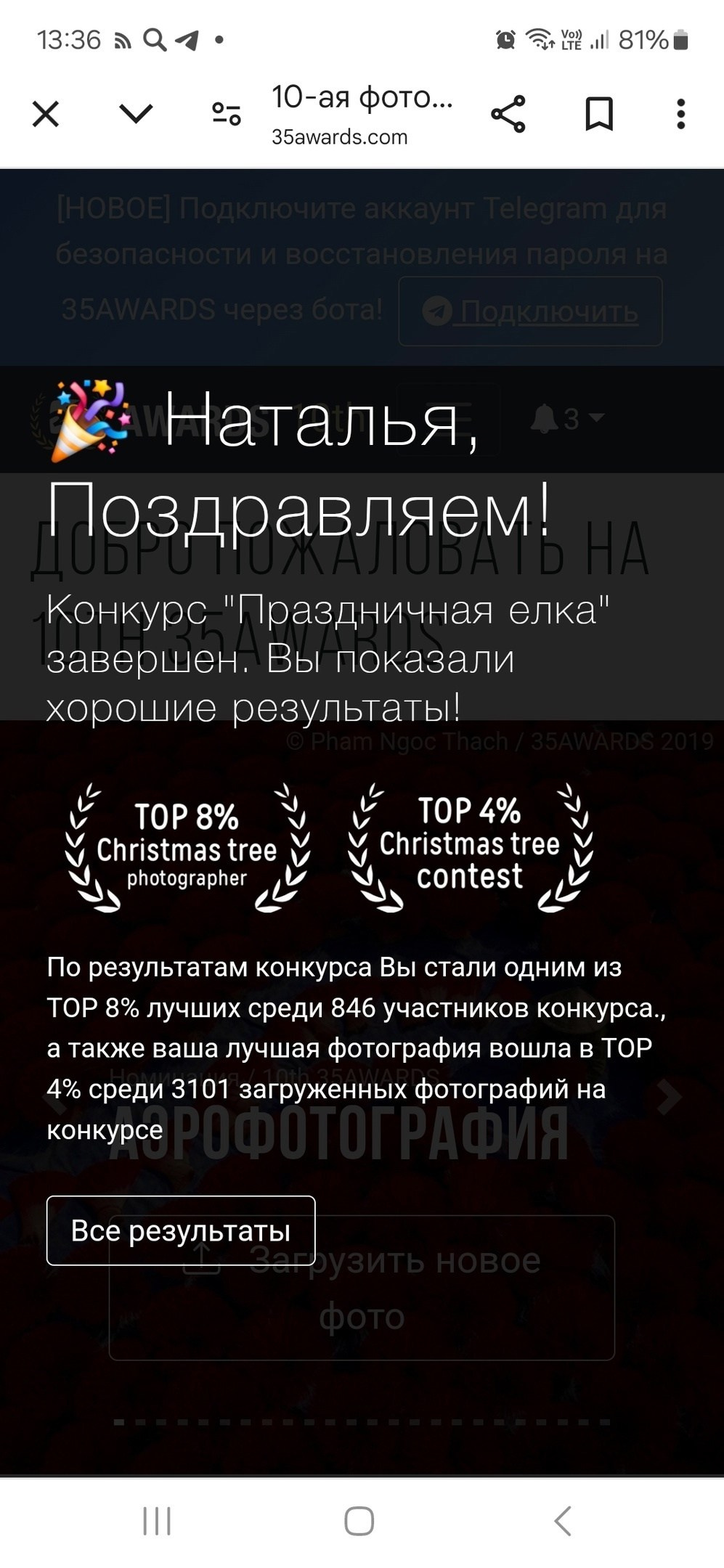Open the browser overflow menu

click(680, 114)
